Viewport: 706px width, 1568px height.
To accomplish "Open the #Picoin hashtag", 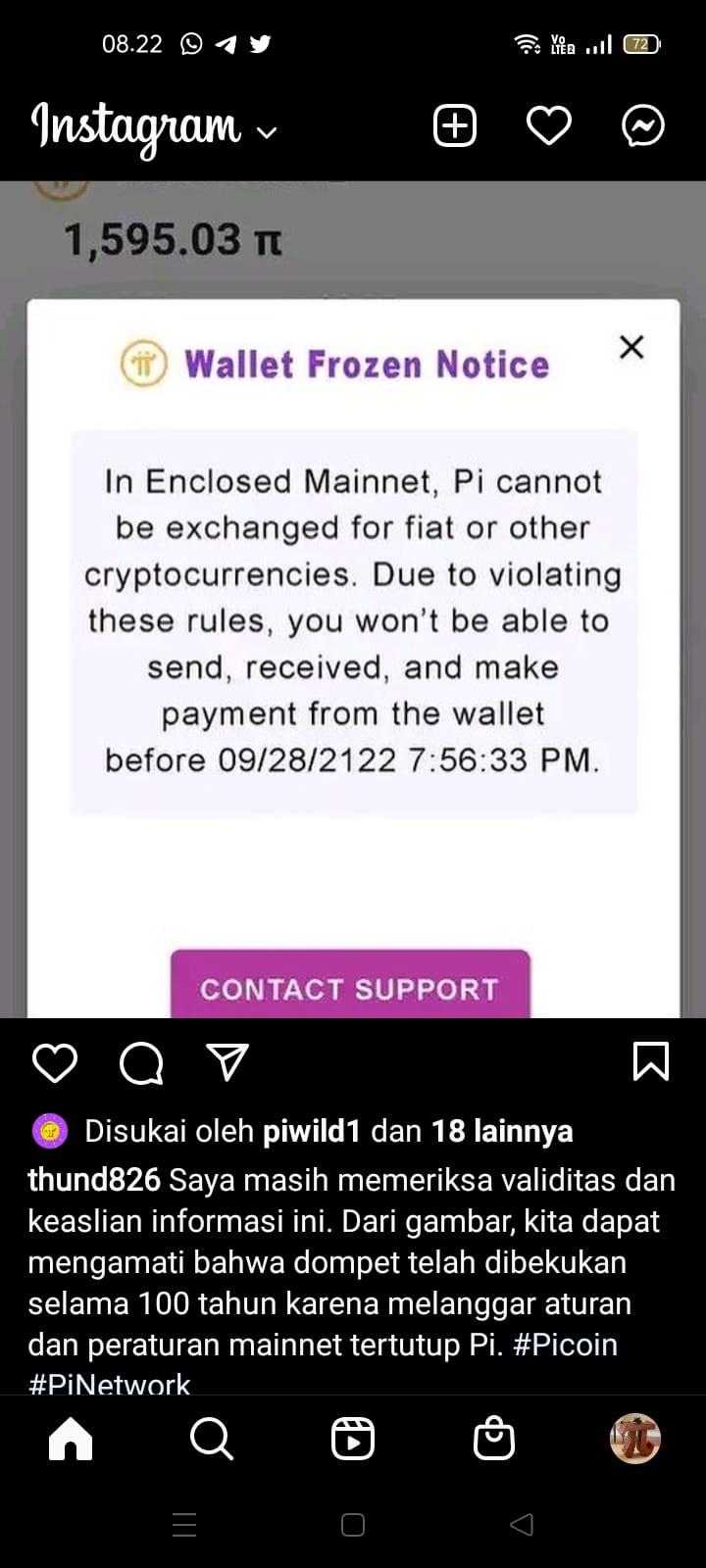I will click(x=565, y=1345).
